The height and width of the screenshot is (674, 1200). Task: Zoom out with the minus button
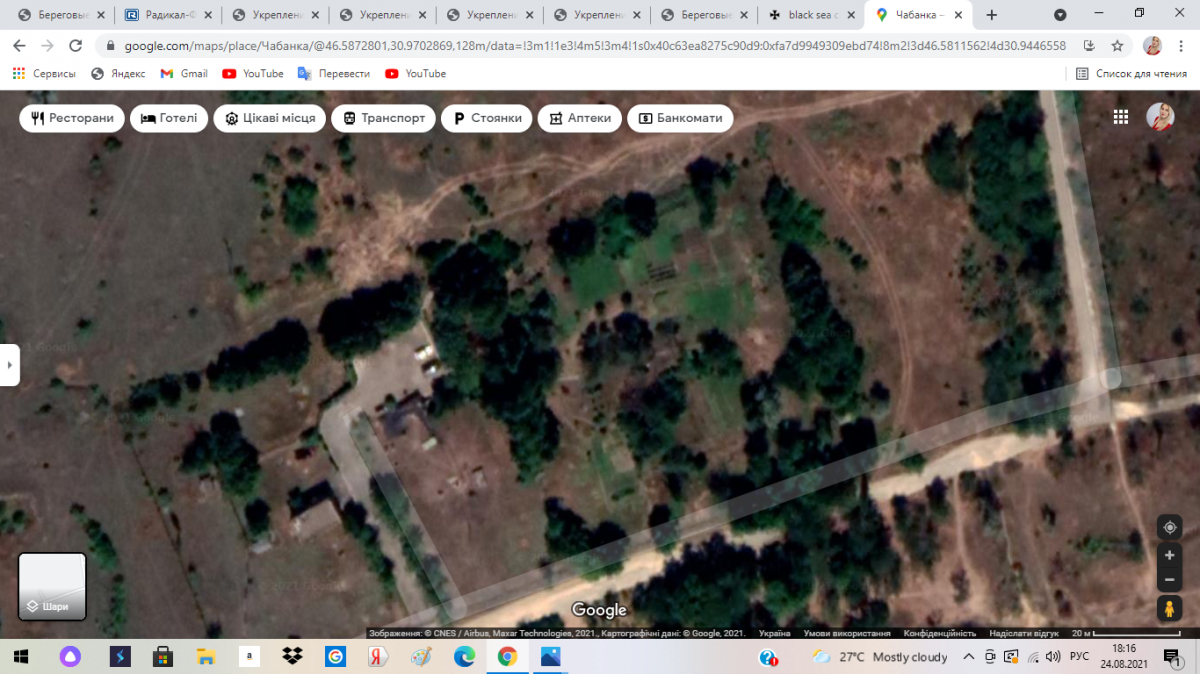pyautogui.click(x=1169, y=580)
